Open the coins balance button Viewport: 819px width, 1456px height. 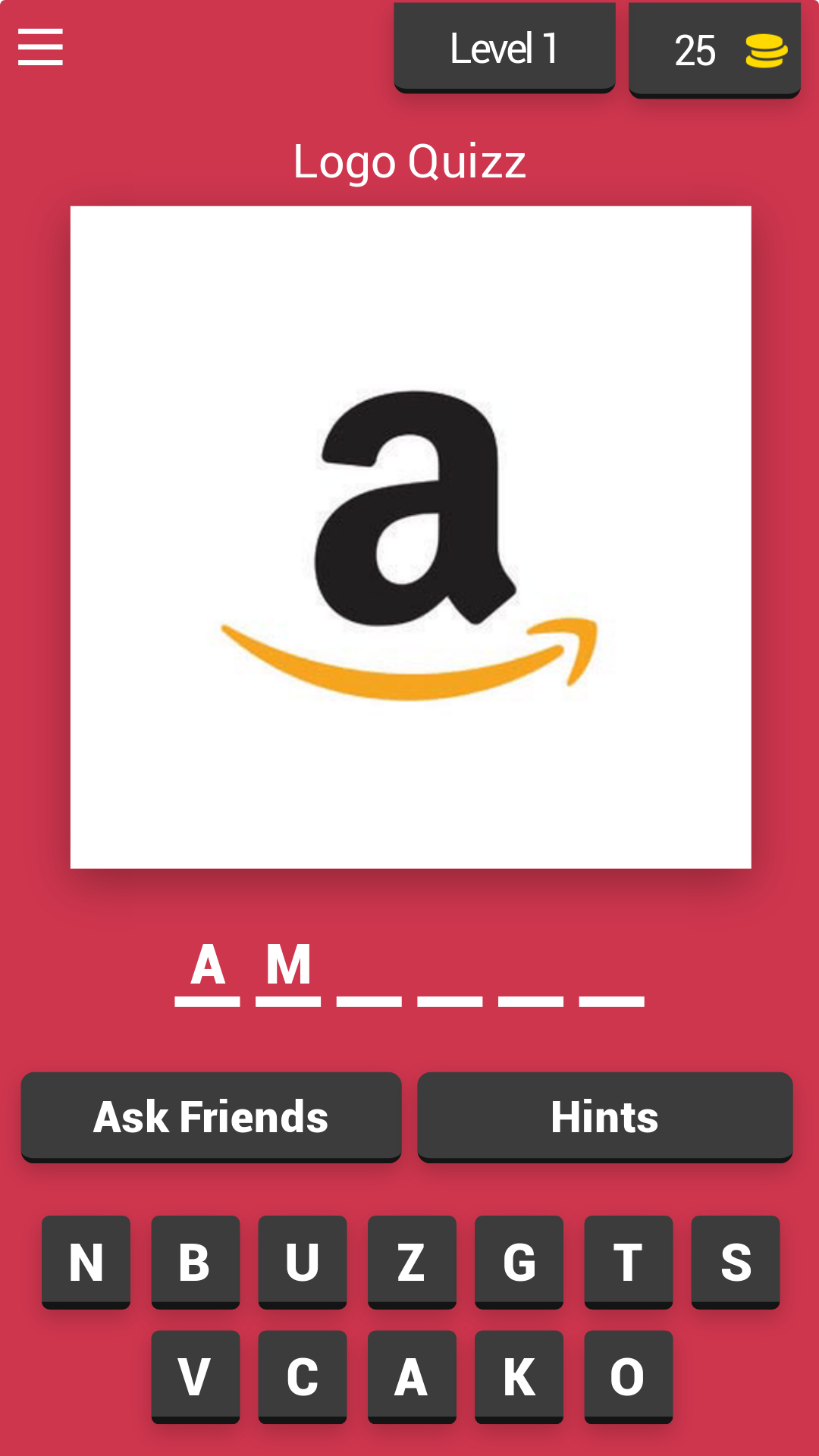pyautogui.click(x=714, y=50)
